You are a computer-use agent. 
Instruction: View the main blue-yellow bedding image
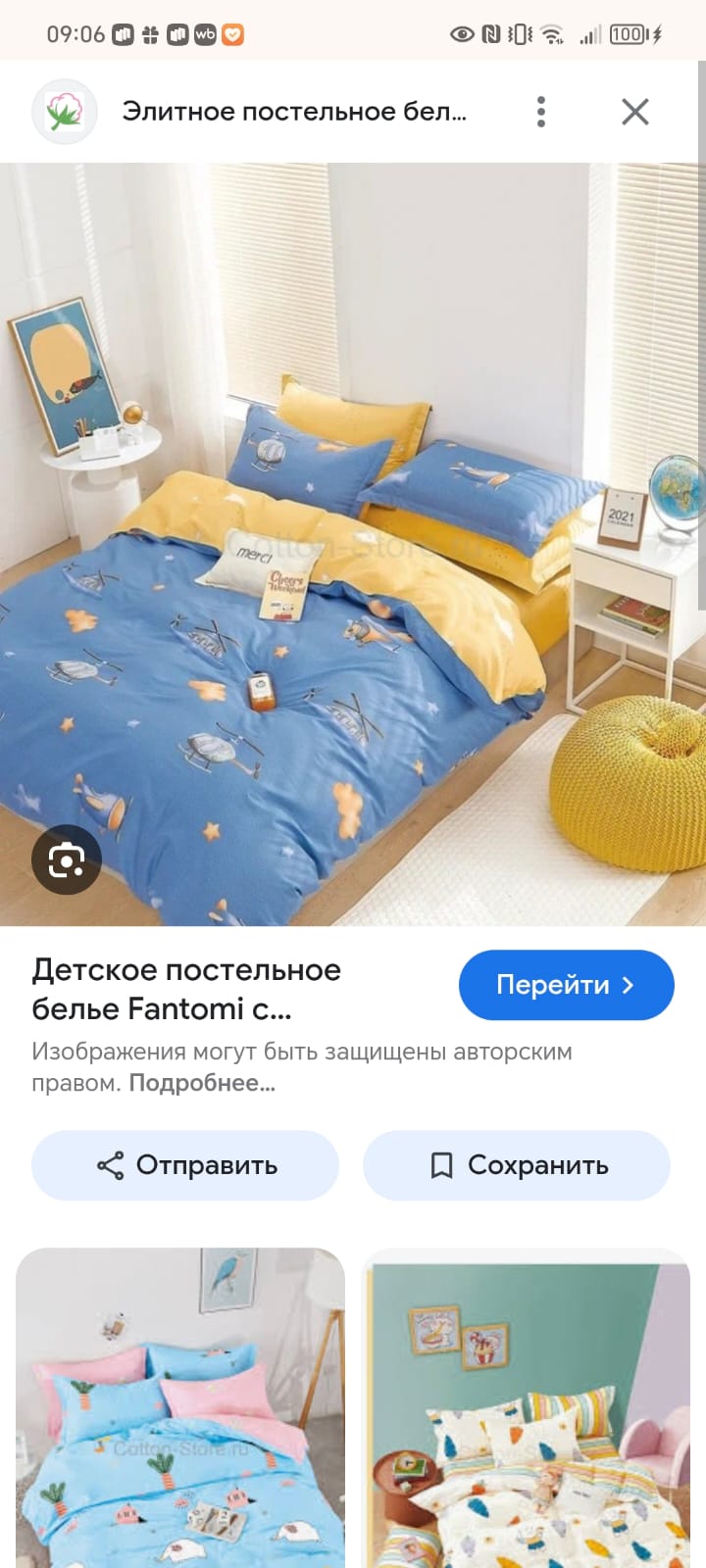click(353, 544)
